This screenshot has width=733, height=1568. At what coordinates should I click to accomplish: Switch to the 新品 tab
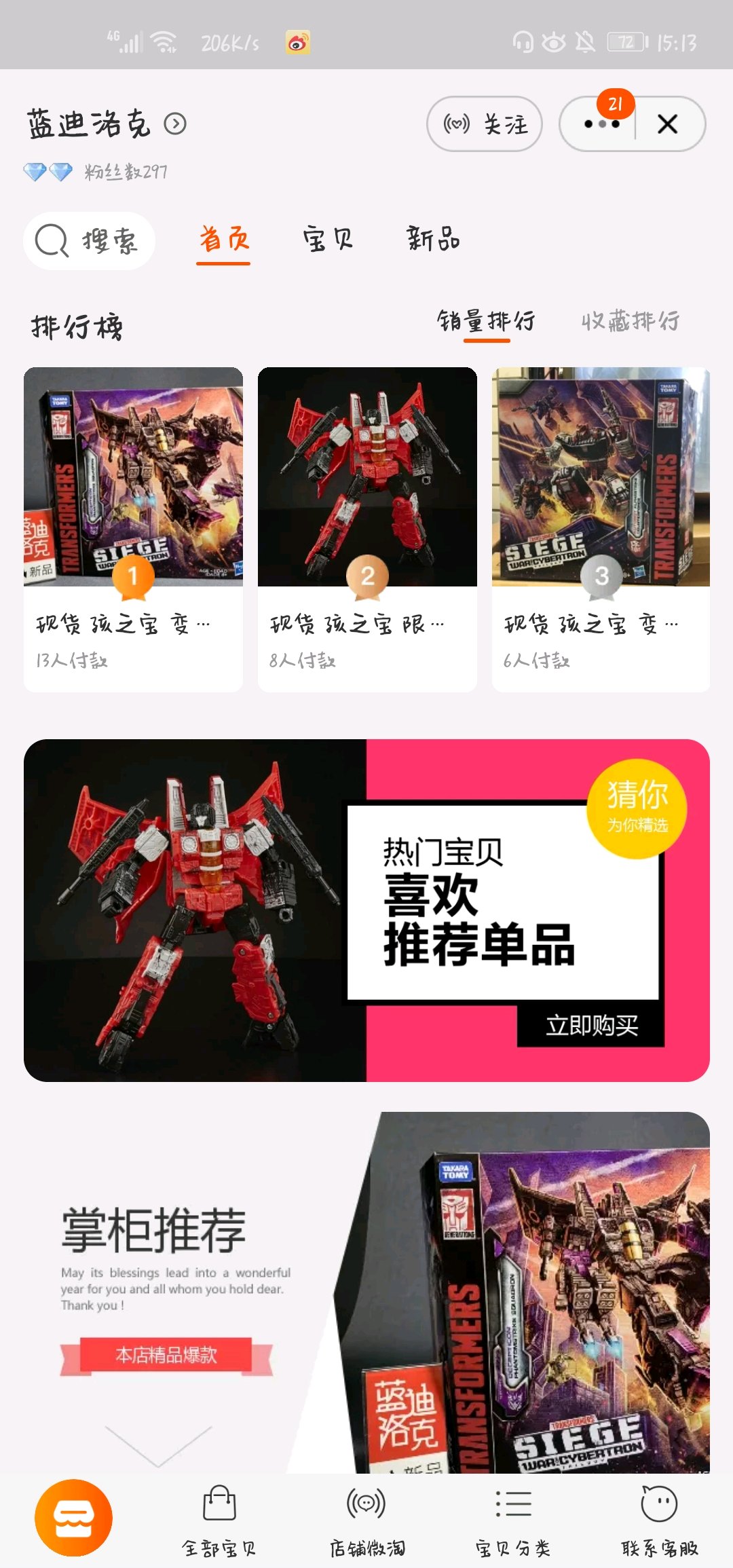[x=433, y=240]
